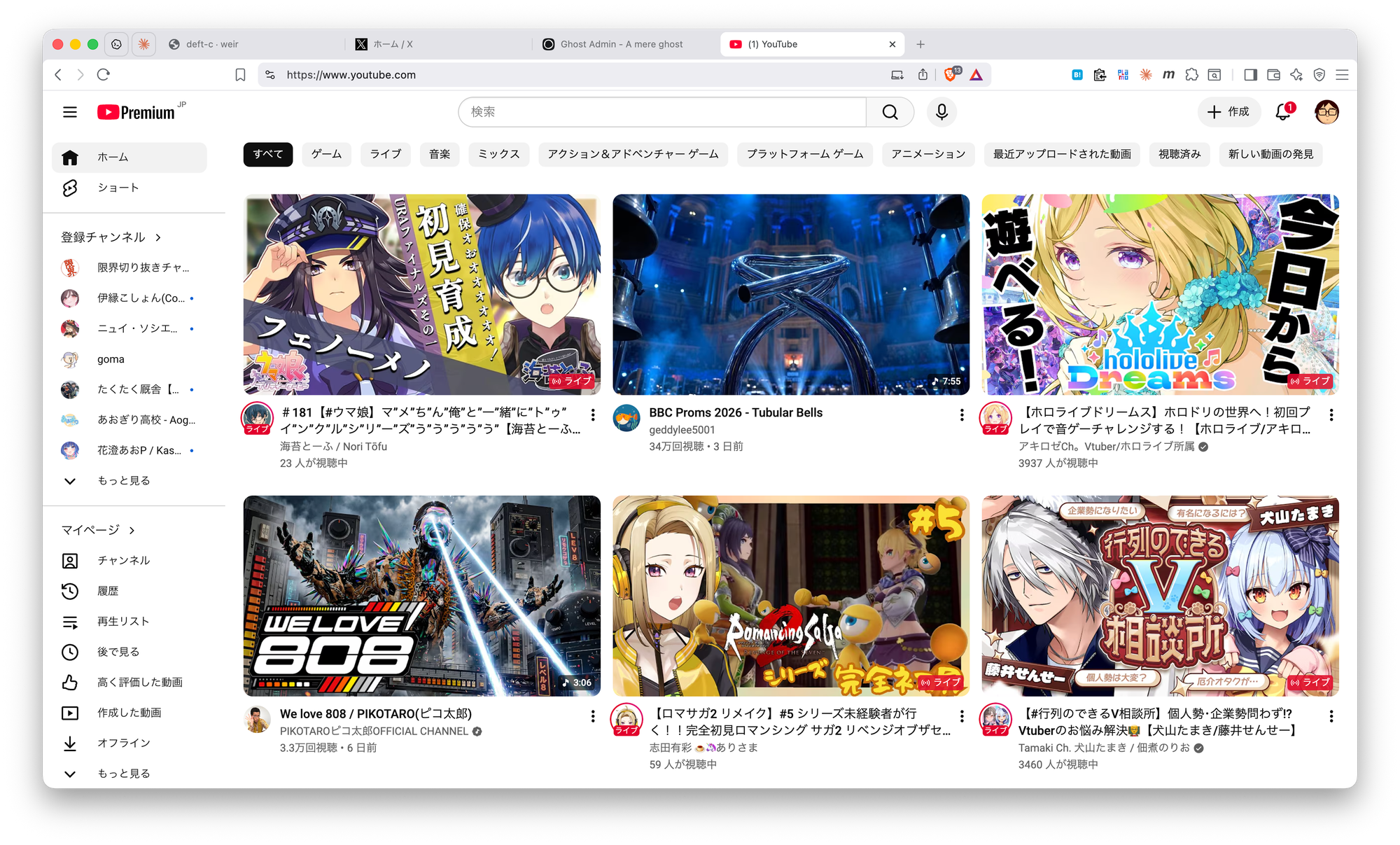Open the notifications bell
The width and height of the screenshot is (1400, 845).
[1284, 112]
